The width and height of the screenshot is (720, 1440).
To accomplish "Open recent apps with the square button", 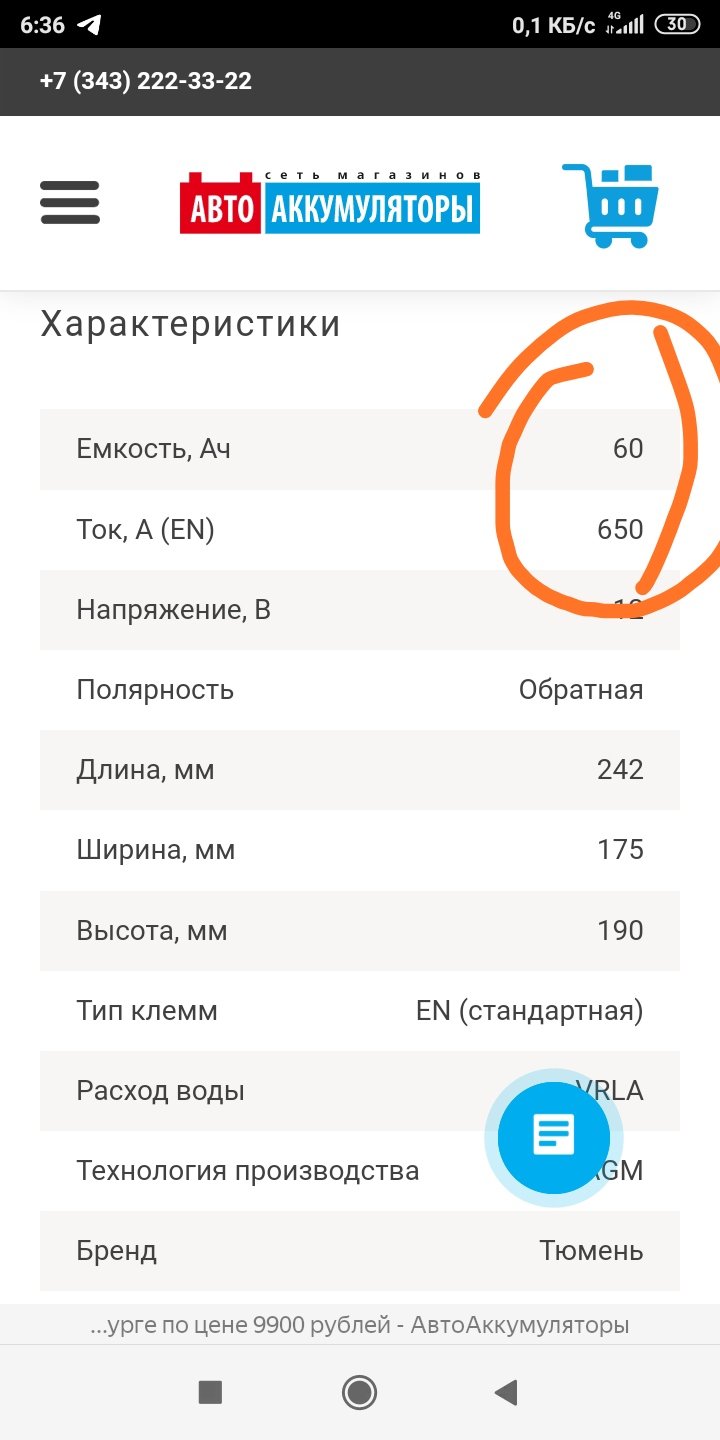I will [210, 1392].
